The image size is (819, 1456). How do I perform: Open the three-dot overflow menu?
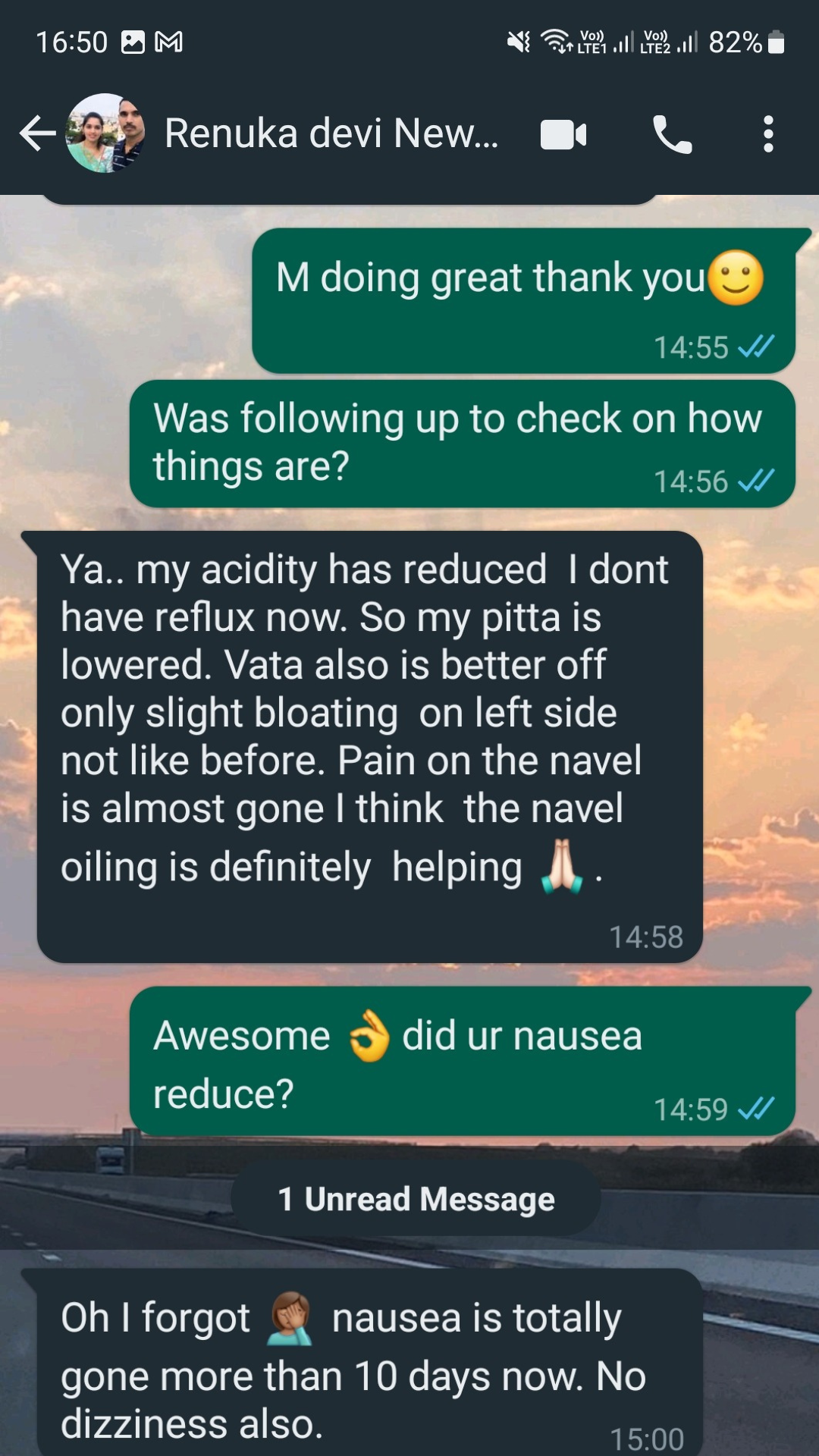click(x=768, y=134)
